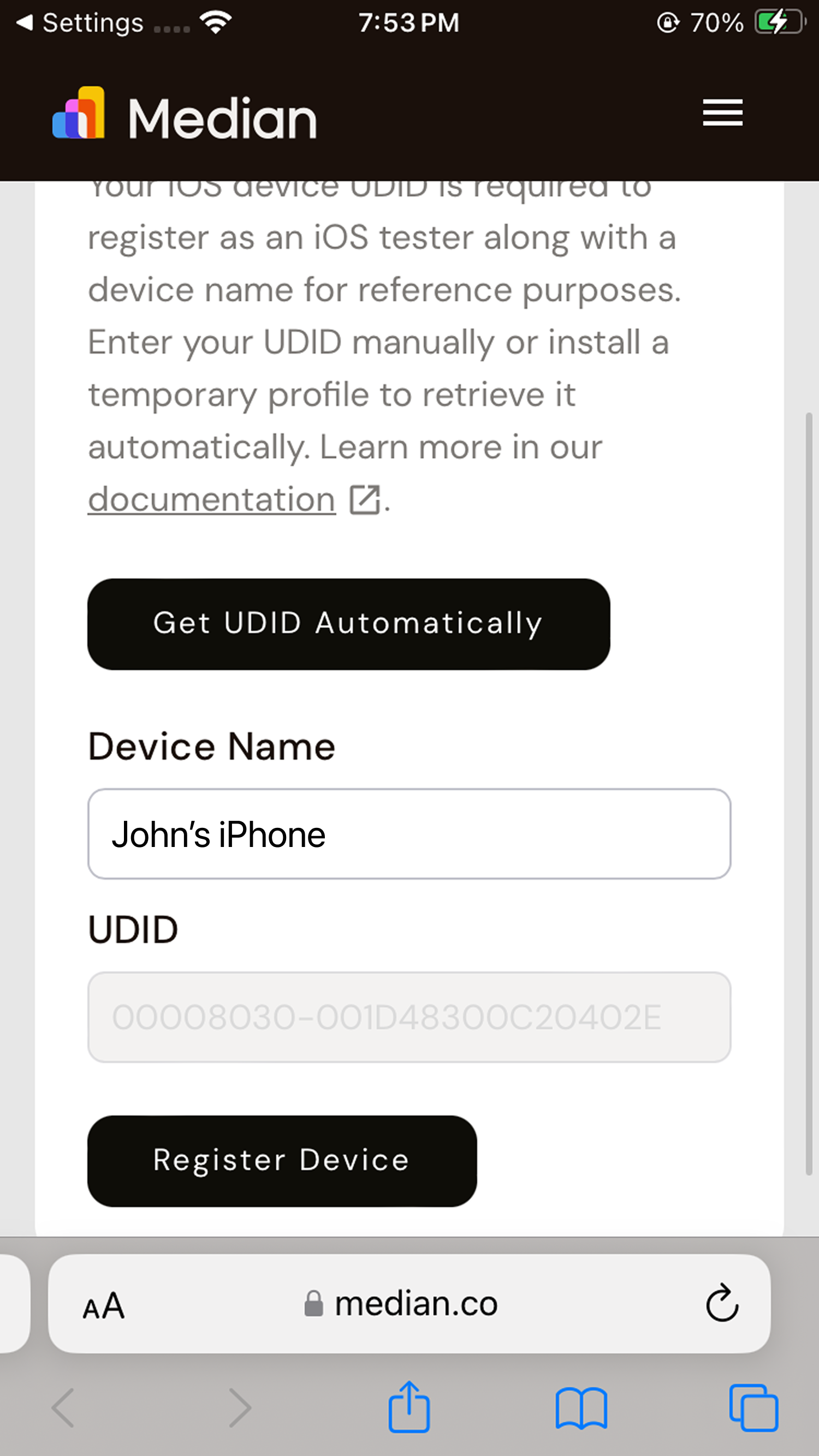Show open Safari tabs

coord(753,1407)
